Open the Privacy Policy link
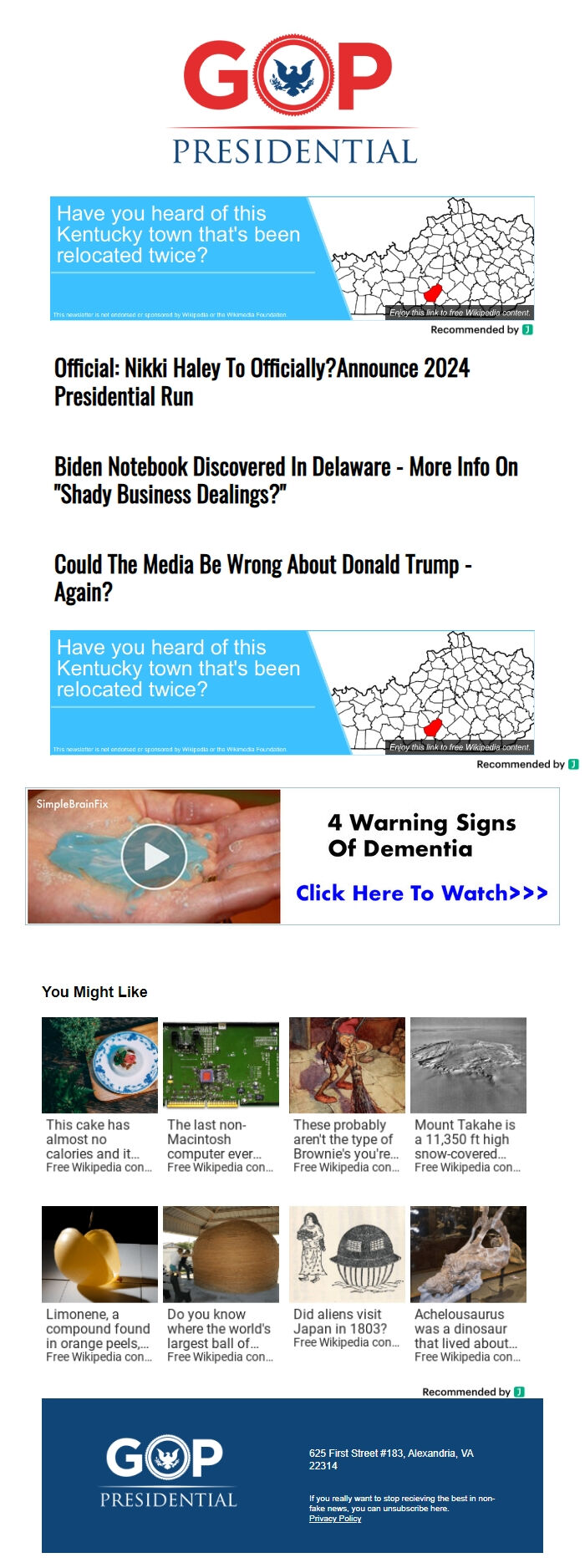This screenshot has width=585, height=1568. tap(335, 1519)
